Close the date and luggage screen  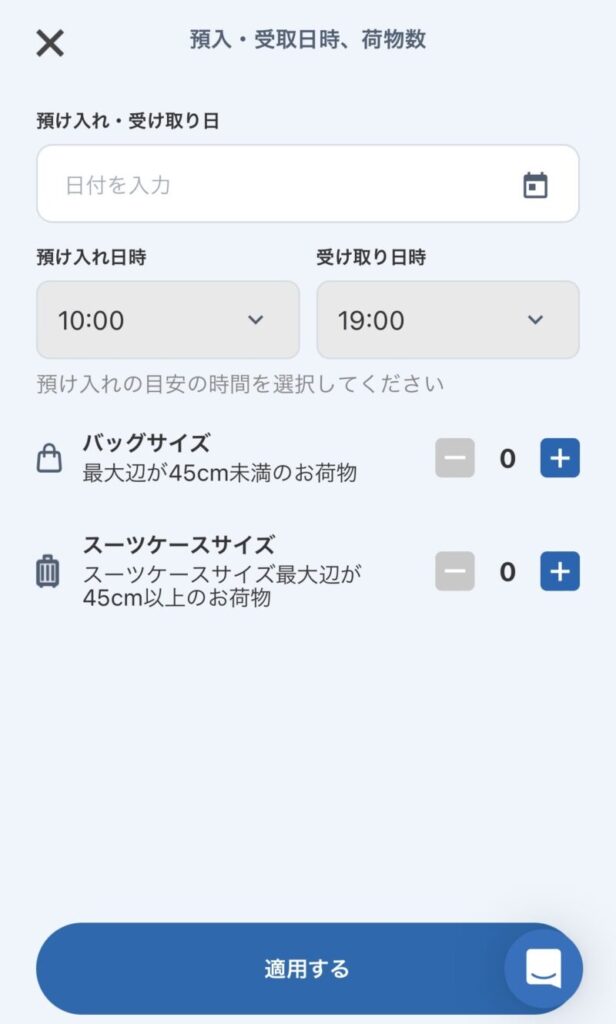coord(50,44)
